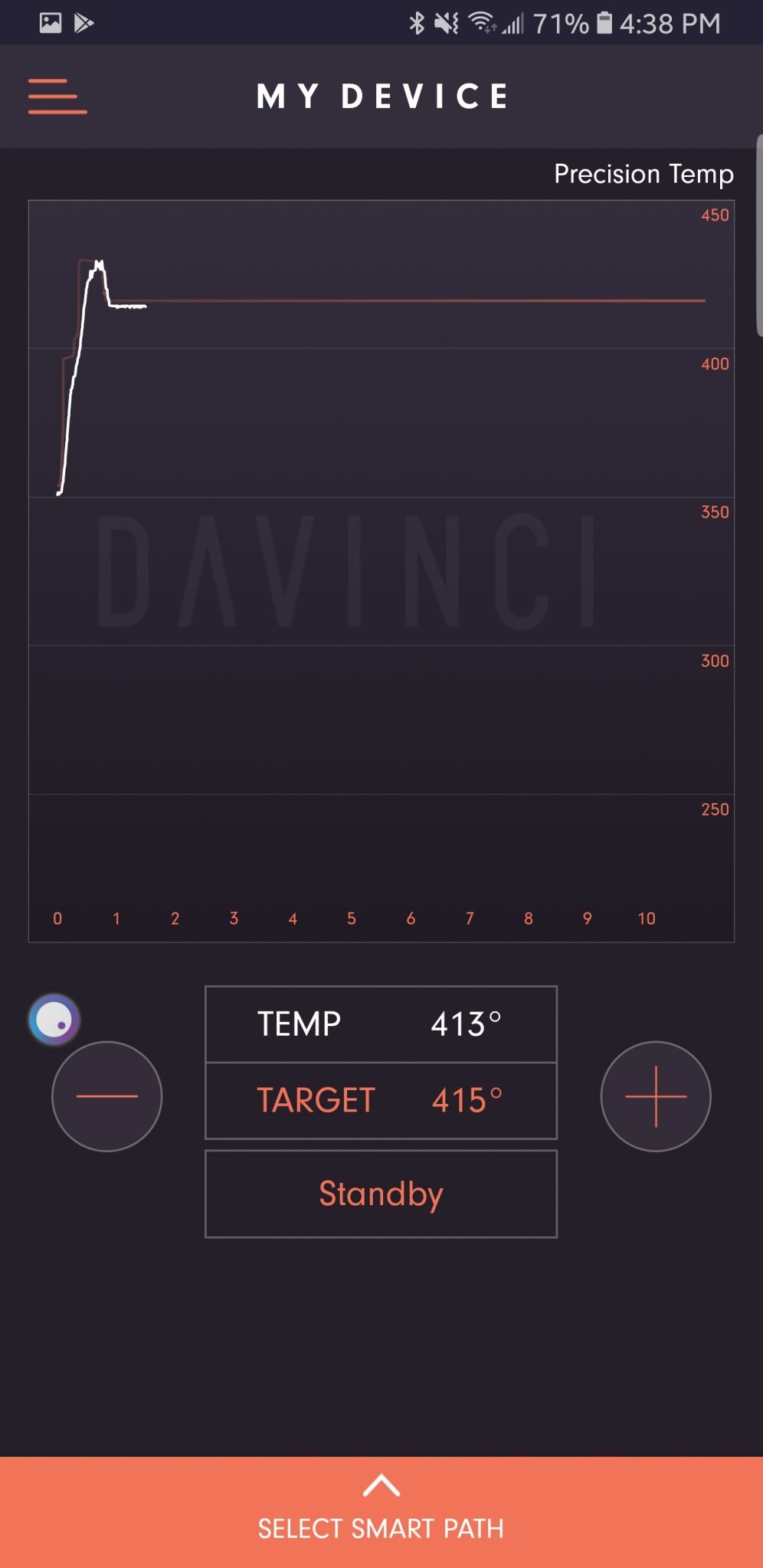Viewport: 763px width, 1568px height.
Task: Increase target temperature with plus button
Action: [x=657, y=1096]
